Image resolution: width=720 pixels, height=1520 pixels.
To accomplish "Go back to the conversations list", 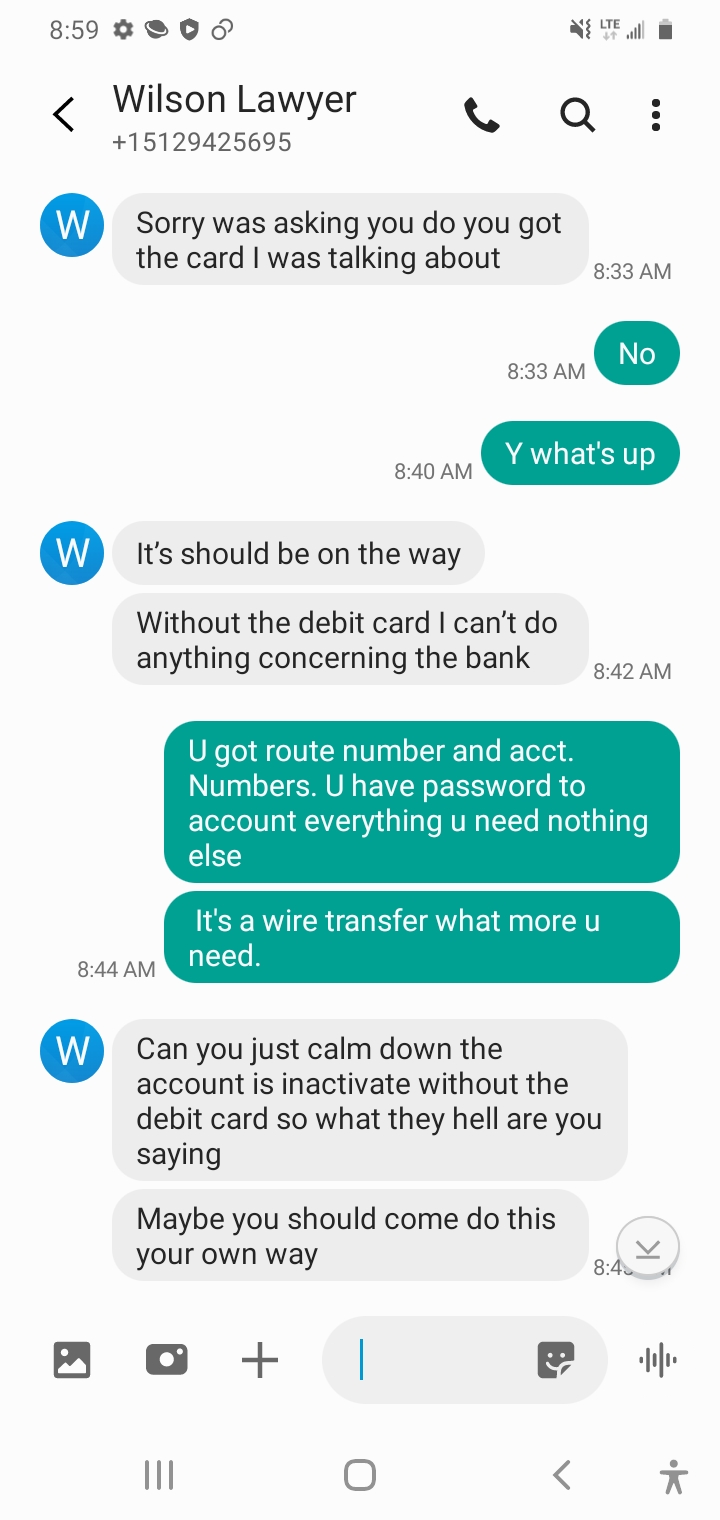I will tap(64, 115).
